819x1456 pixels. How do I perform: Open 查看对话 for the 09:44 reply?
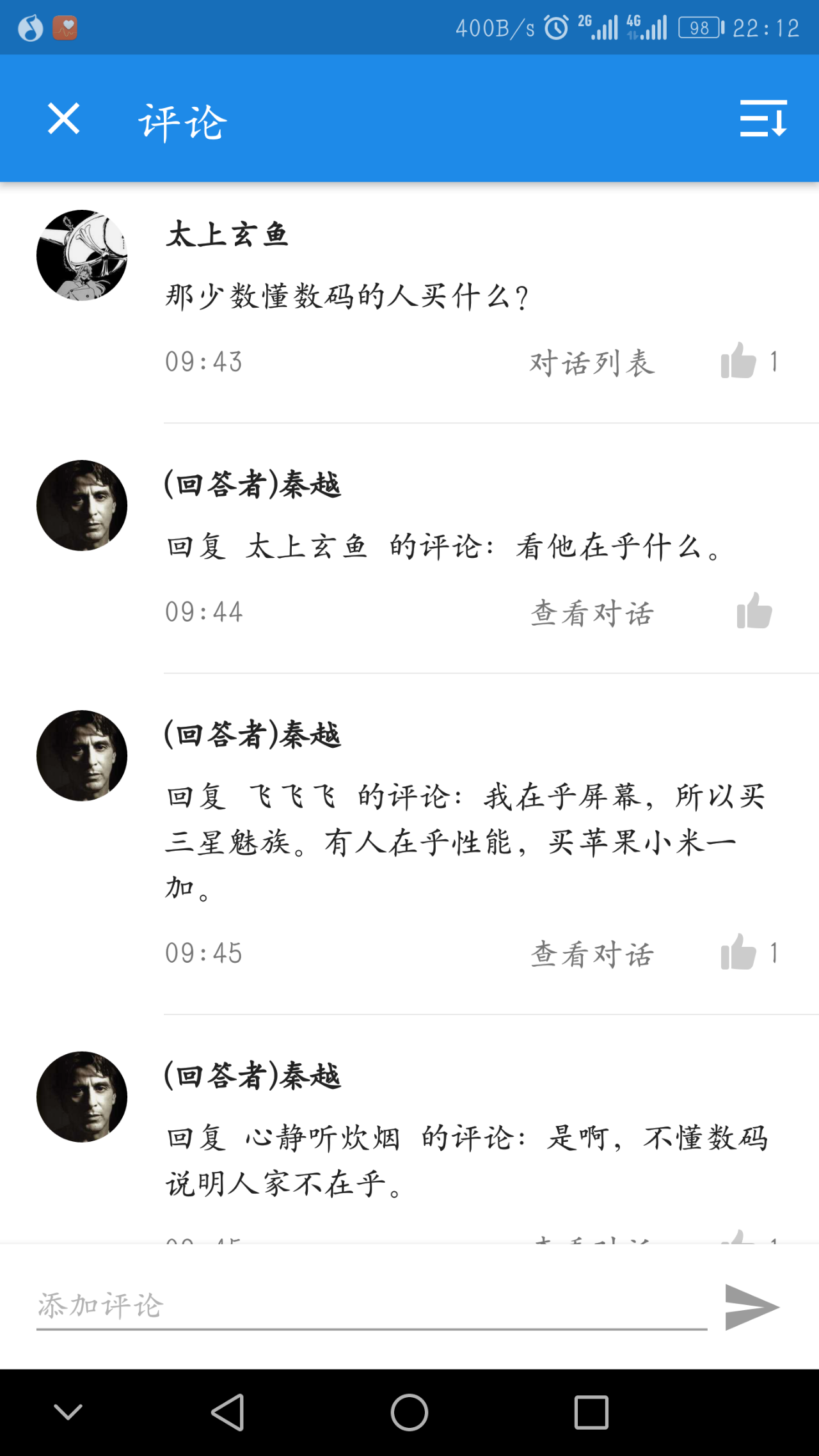point(592,612)
